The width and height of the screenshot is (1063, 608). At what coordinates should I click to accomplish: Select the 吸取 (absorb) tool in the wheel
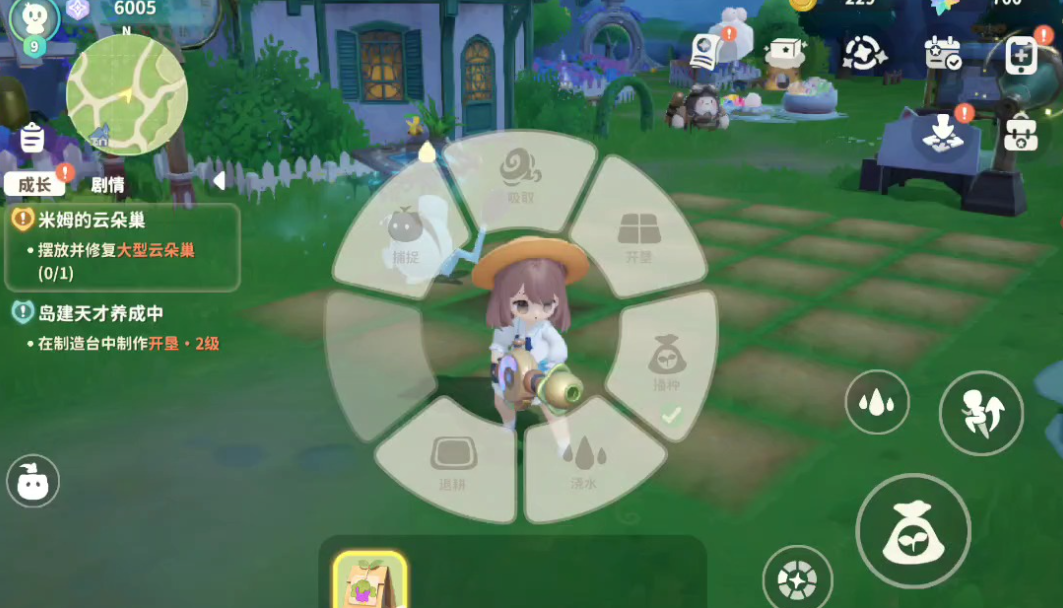pos(520,180)
